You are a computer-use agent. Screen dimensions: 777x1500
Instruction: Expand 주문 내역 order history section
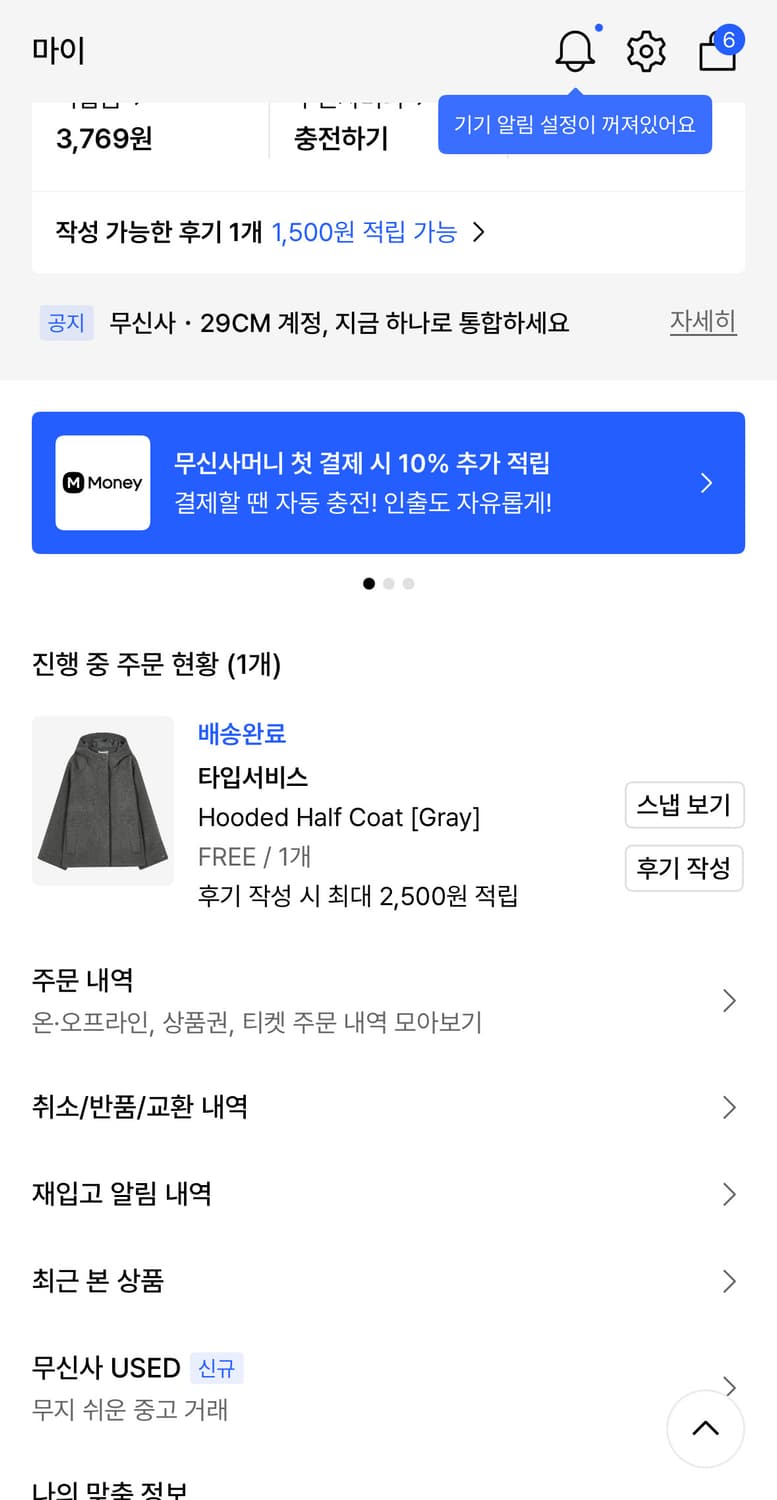pyautogui.click(x=729, y=1000)
